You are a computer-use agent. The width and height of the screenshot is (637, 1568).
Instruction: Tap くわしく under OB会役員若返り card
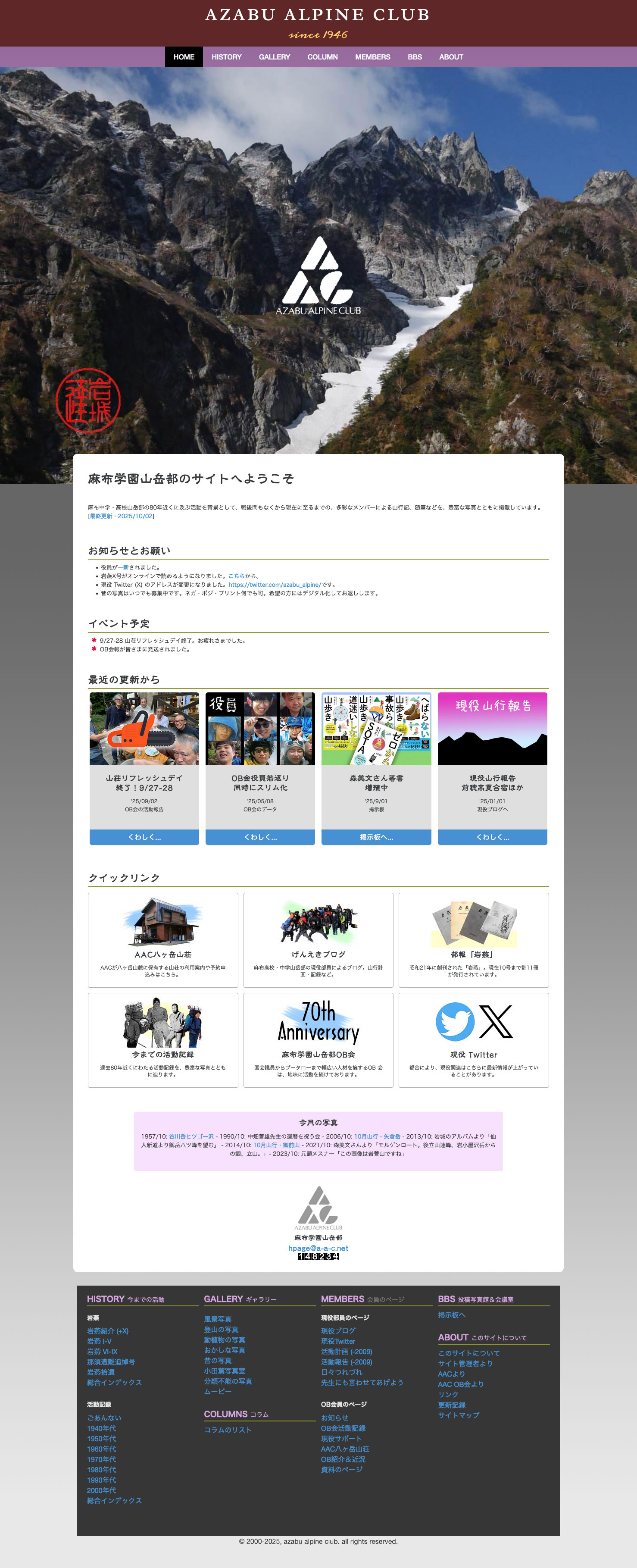pyautogui.click(x=260, y=837)
